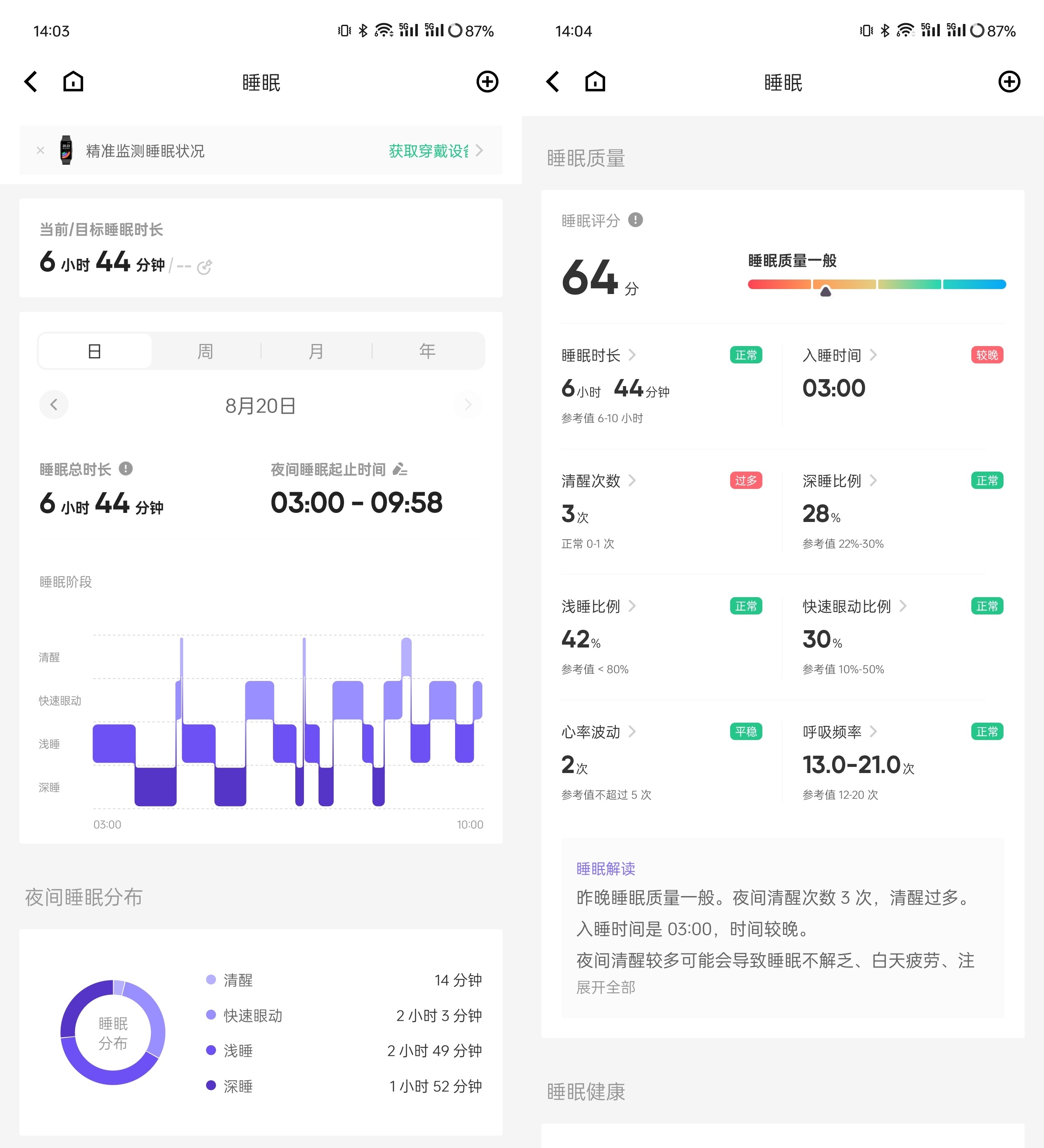View 浅睡比例 details

(598, 607)
